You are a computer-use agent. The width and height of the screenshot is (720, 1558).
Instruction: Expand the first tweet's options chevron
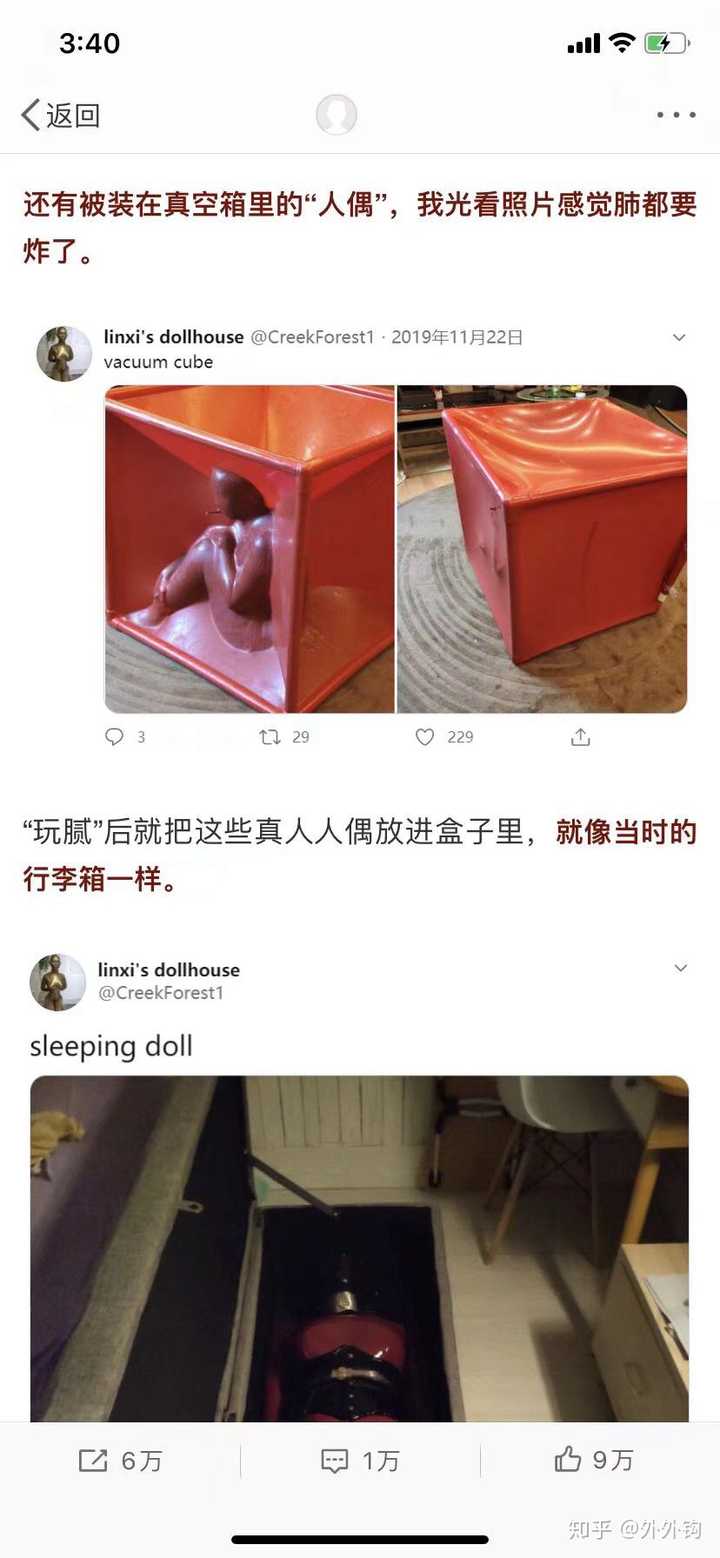point(680,337)
